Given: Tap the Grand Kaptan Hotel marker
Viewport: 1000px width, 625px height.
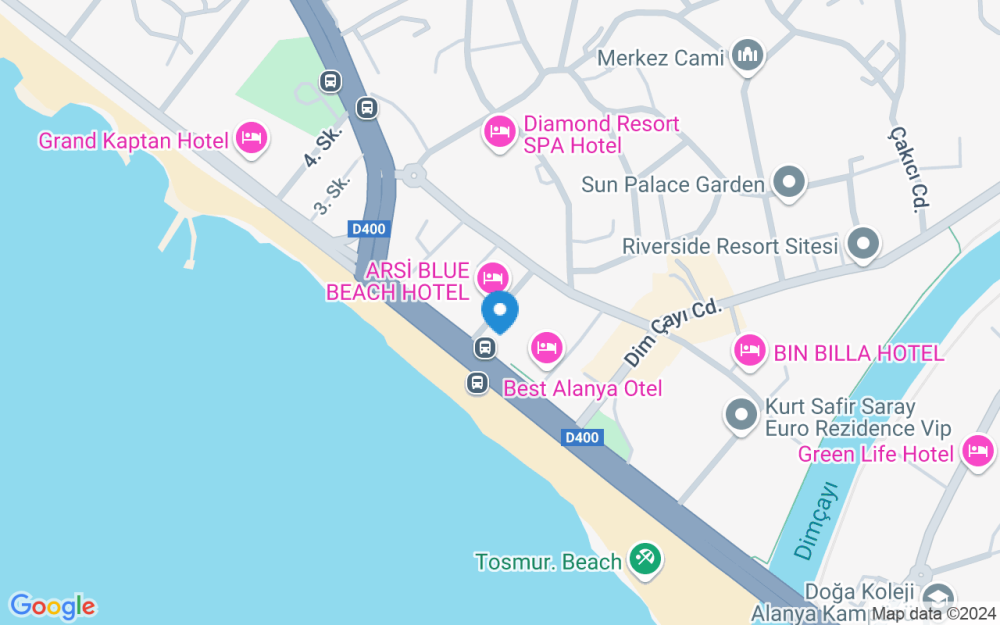Looking at the screenshot, I should pyautogui.click(x=251, y=138).
